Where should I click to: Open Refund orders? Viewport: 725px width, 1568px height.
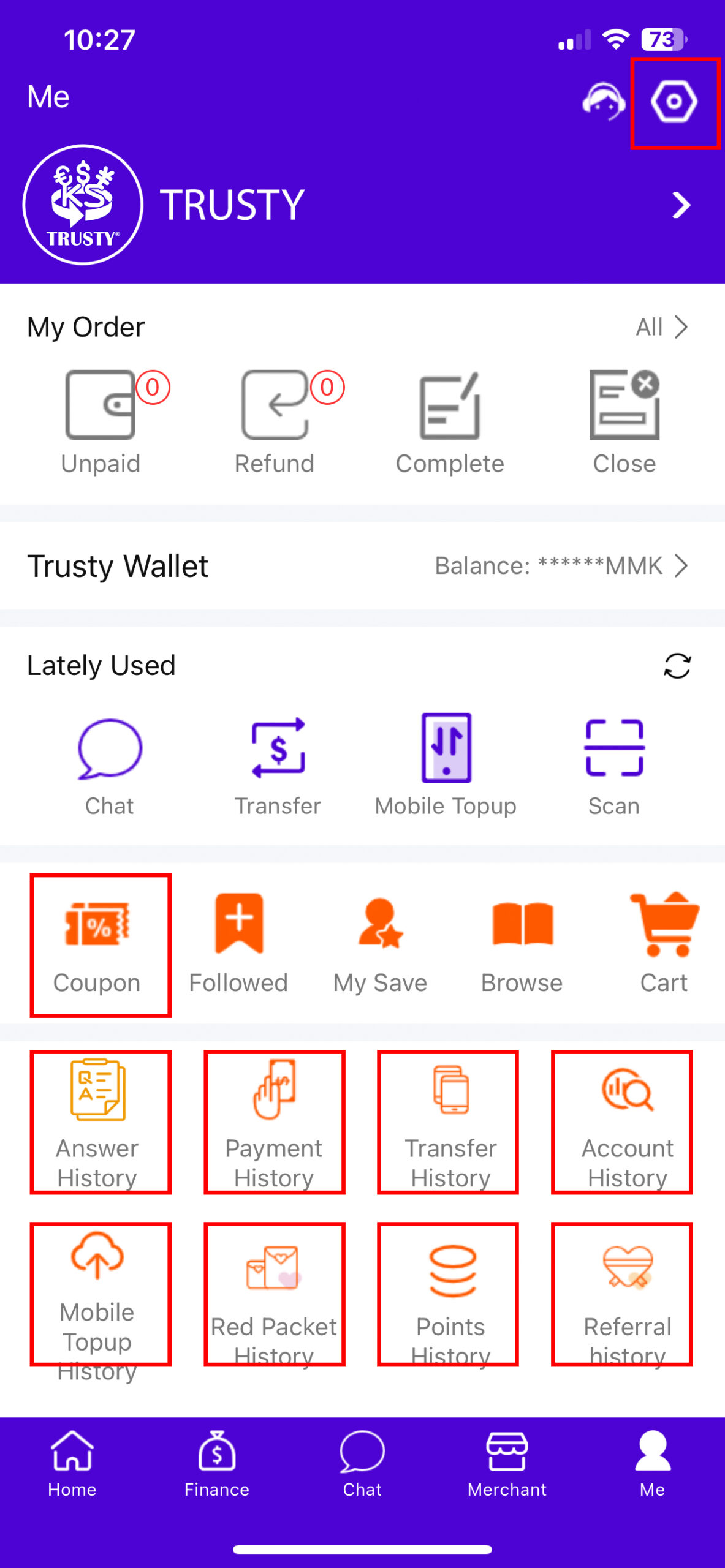tap(275, 423)
